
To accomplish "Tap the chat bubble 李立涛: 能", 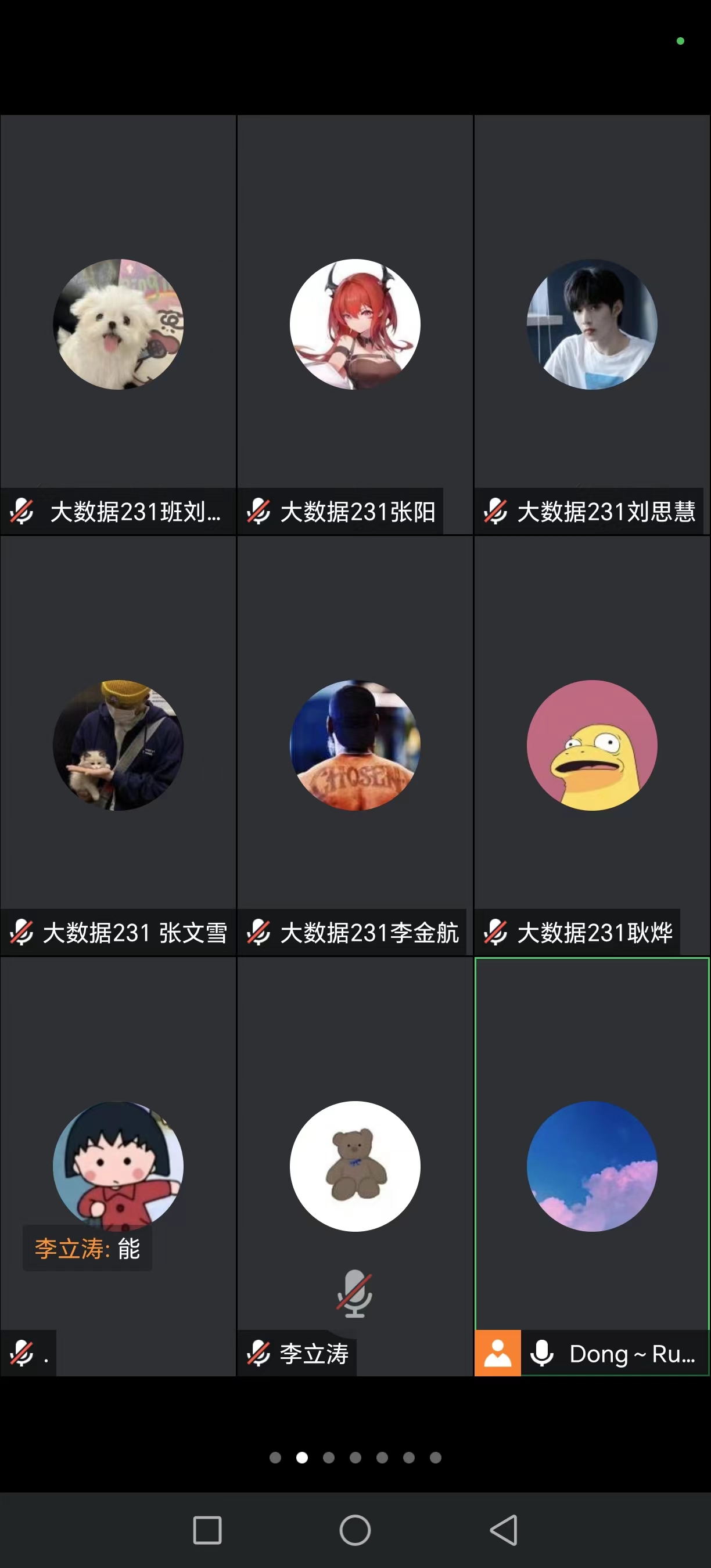I will [x=88, y=1249].
